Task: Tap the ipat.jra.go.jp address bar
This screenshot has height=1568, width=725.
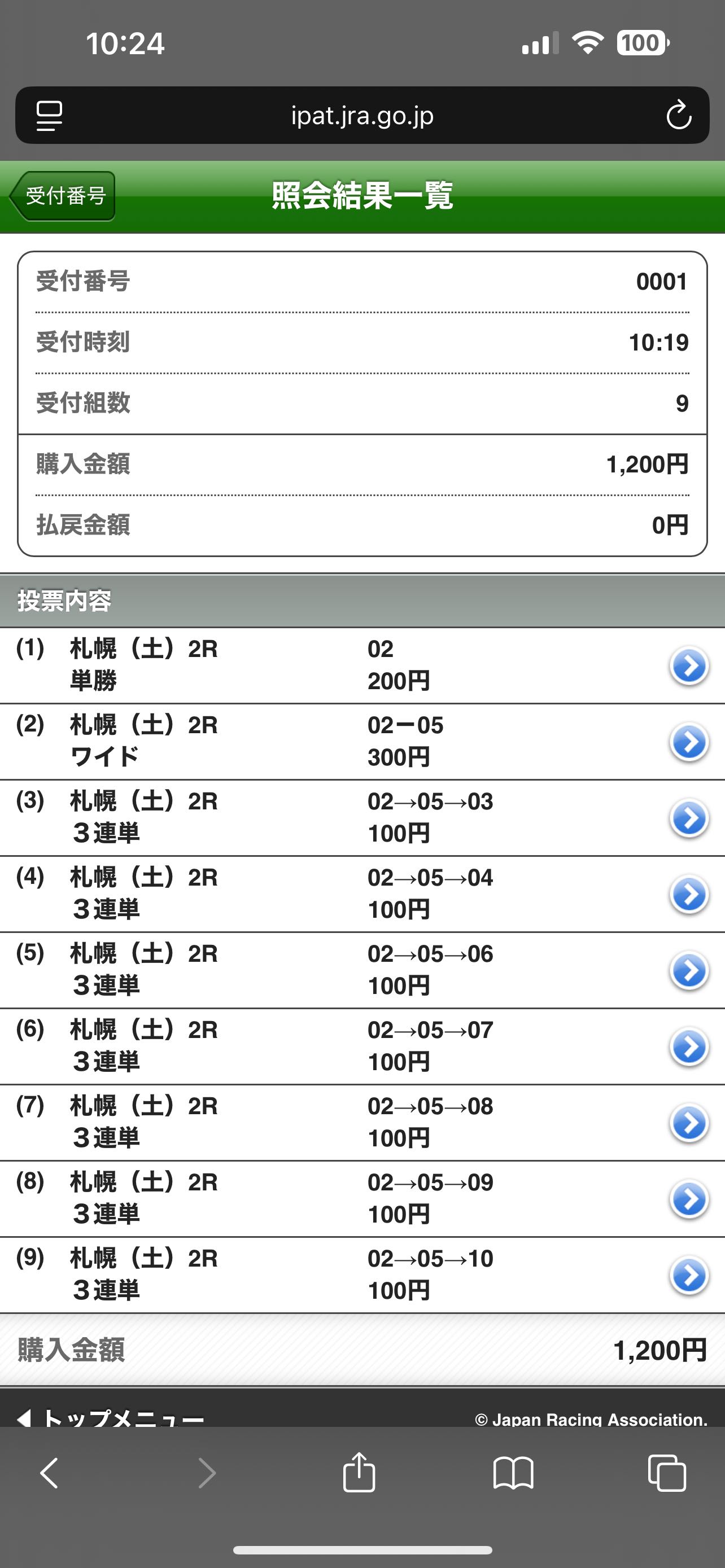Action: click(x=362, y=116)
